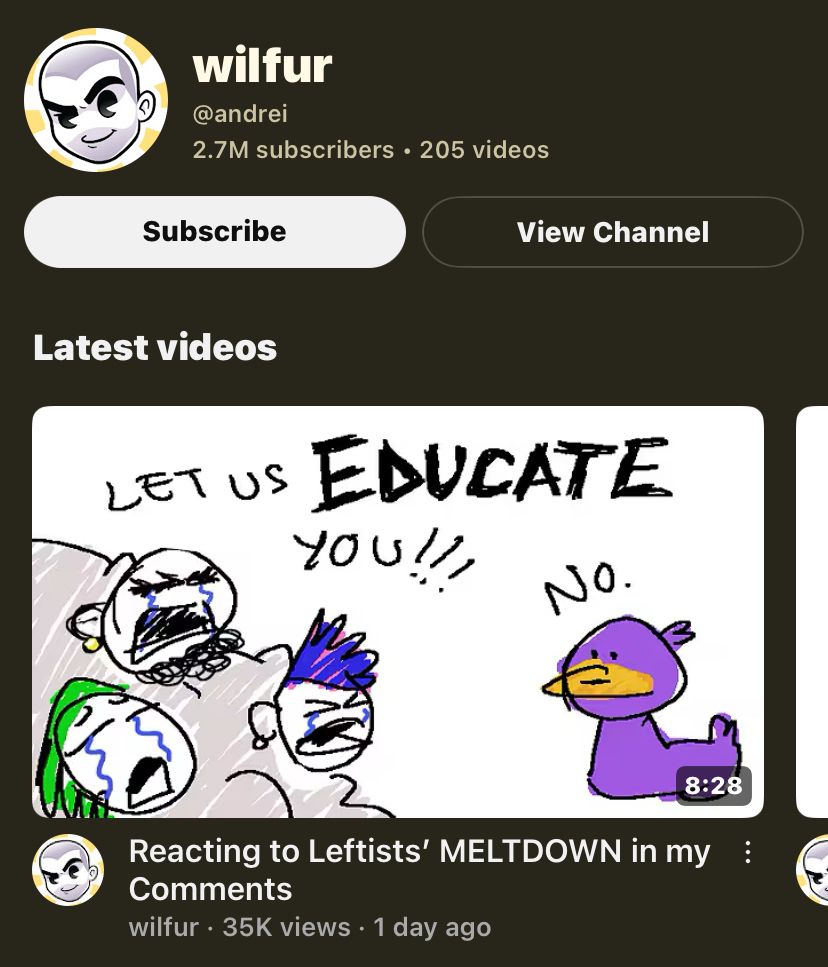Tap the View Channel button
Image resolution: width=828 pixels, height=967 pixels.
click(612, 233)
